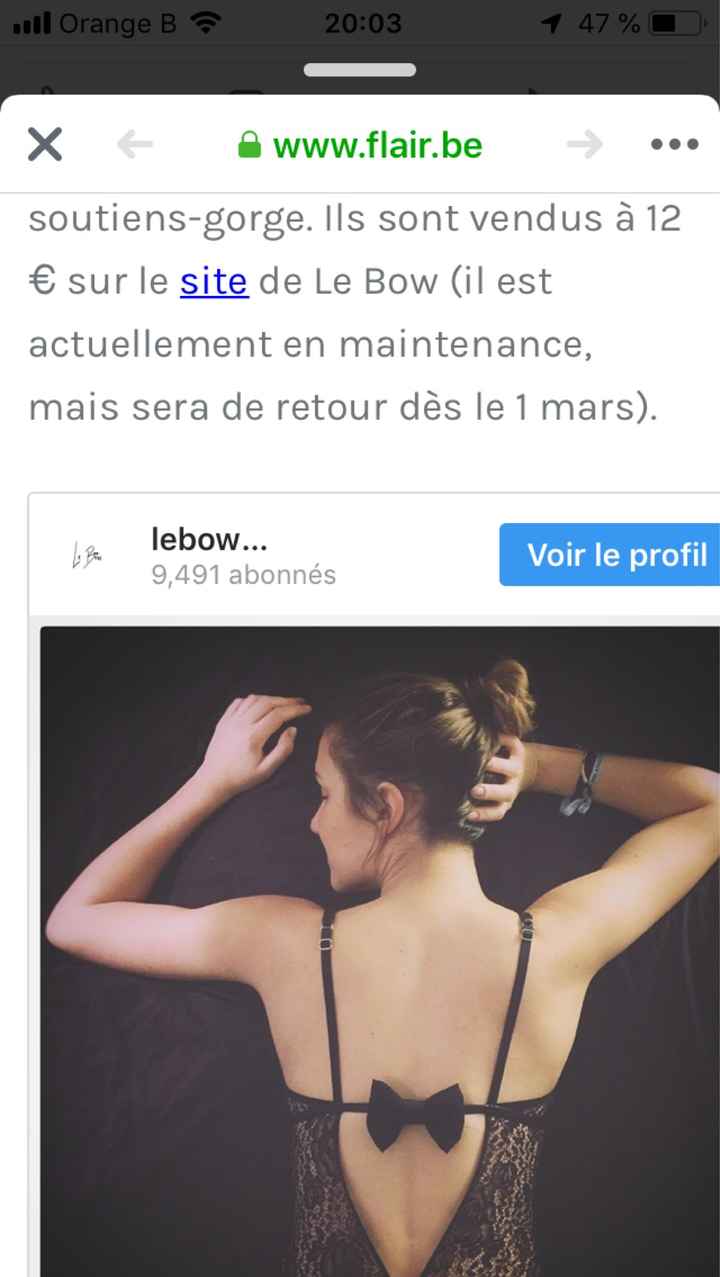Open the embedded Instagram photo post
The height and width of the screenshot is (1277, 720).
[x=378, y=950]
